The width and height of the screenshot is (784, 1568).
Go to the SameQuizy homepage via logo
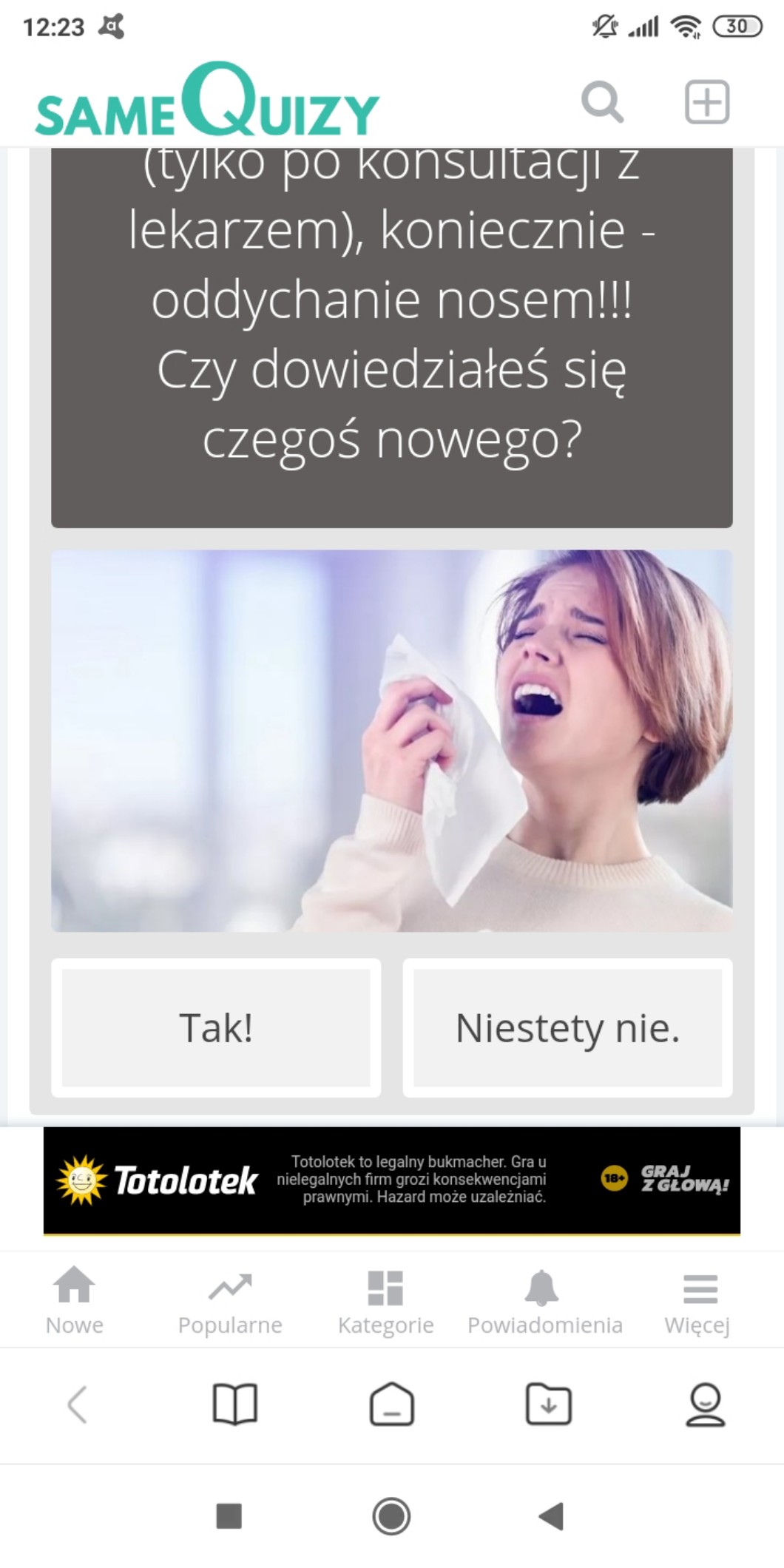point(207,100)
